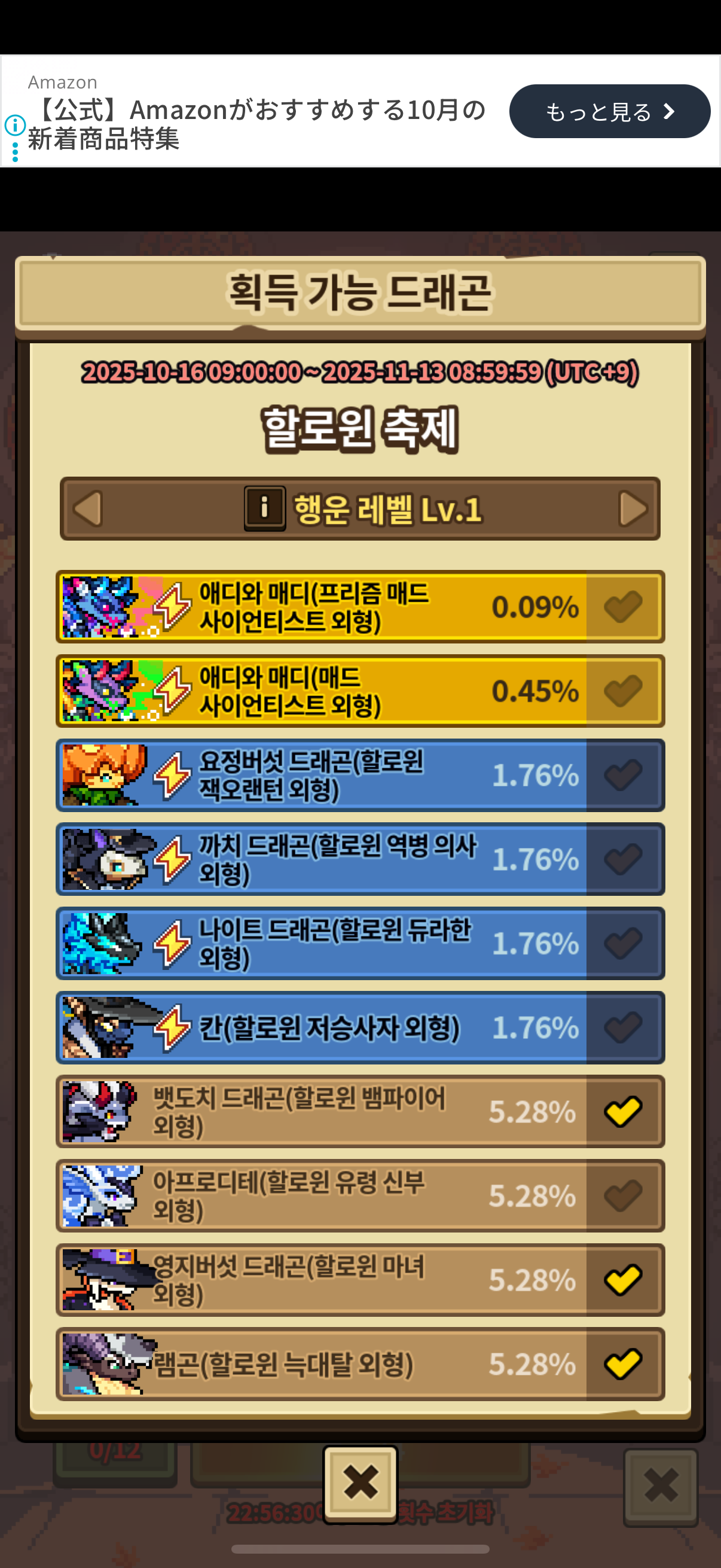Viewport: 721px width, 1568px height.
Task: Uncheck the 영지버섯 드래곤 row
Action: pos(622,1280)
